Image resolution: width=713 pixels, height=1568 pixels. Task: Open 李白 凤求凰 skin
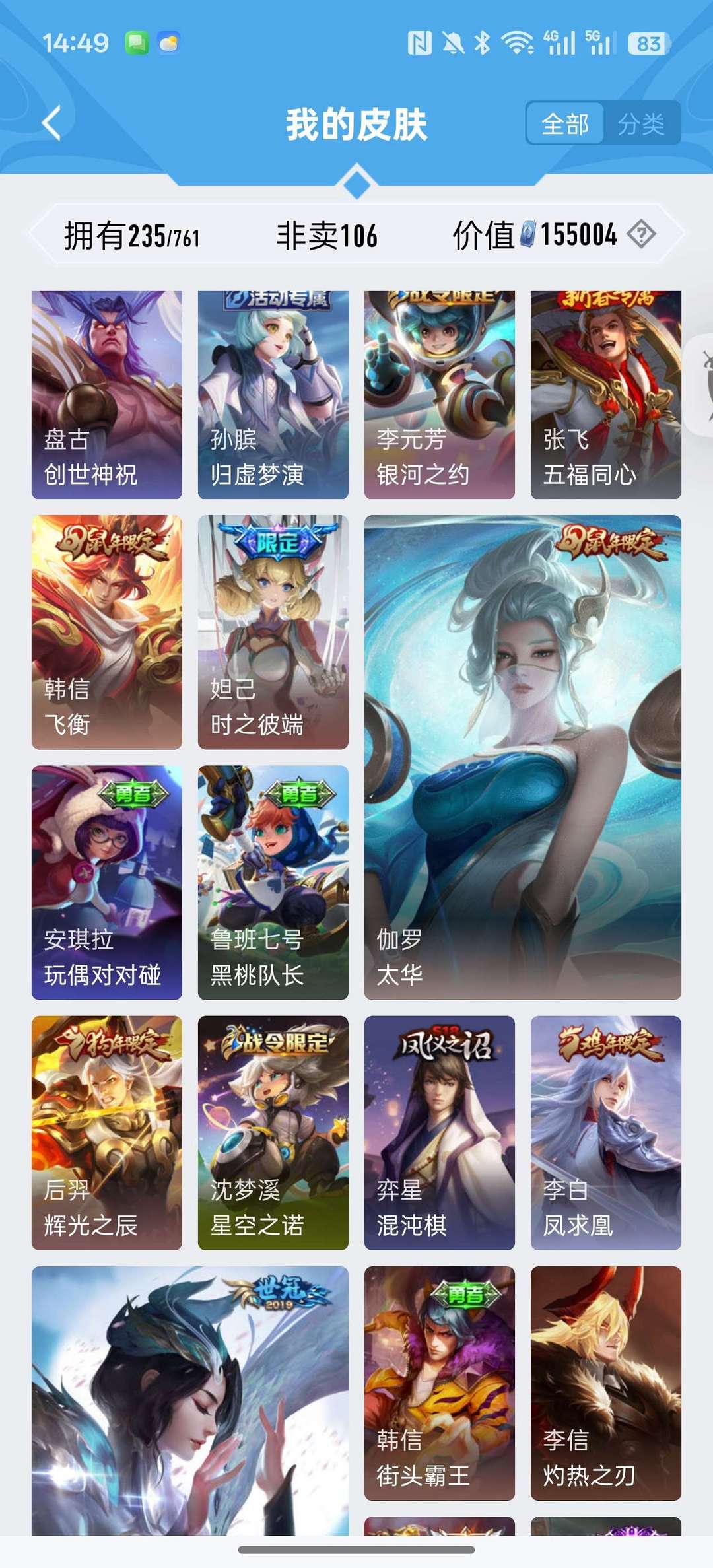[606, 1132]
